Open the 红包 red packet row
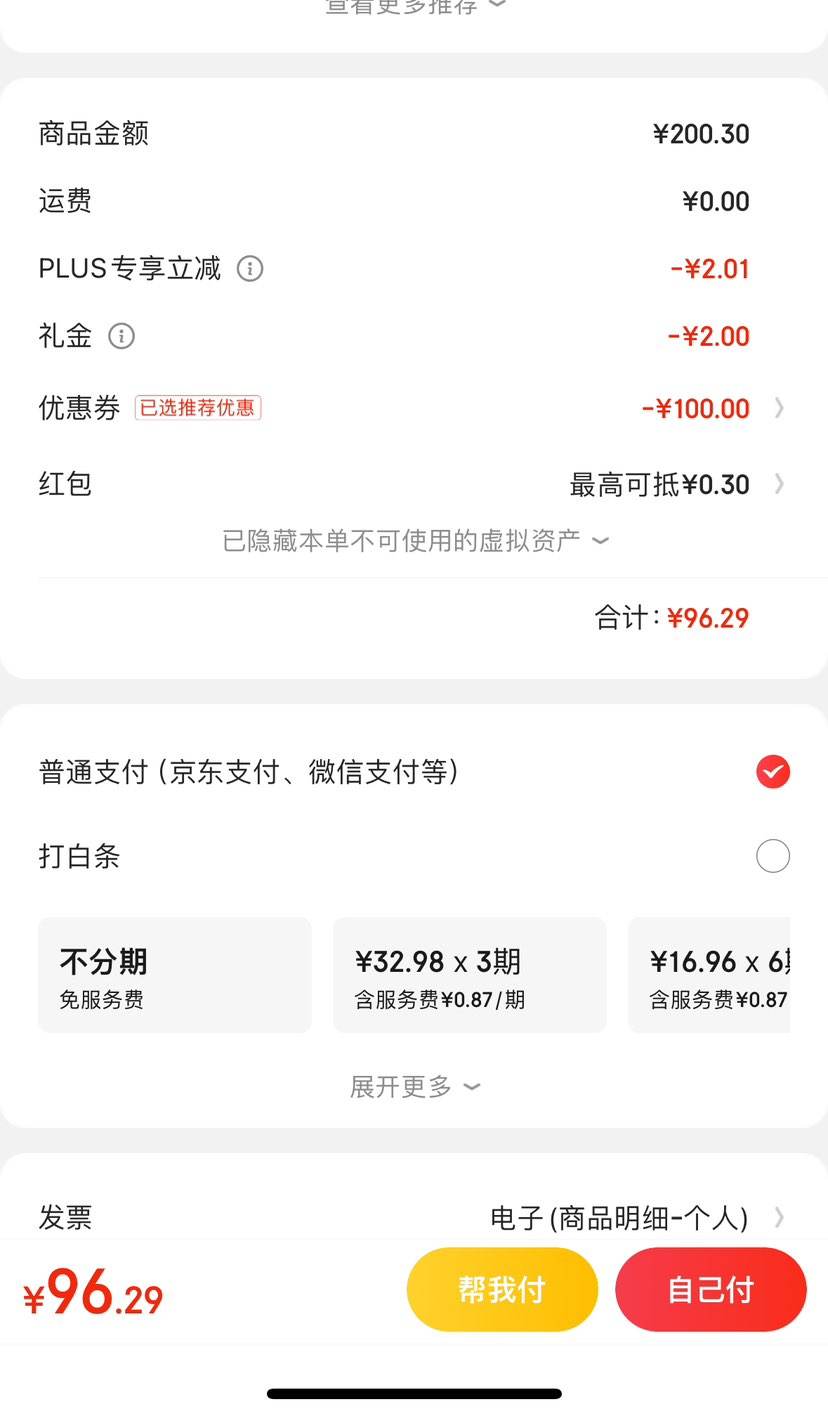828x1416 pixels. click(x=413, y=484)
